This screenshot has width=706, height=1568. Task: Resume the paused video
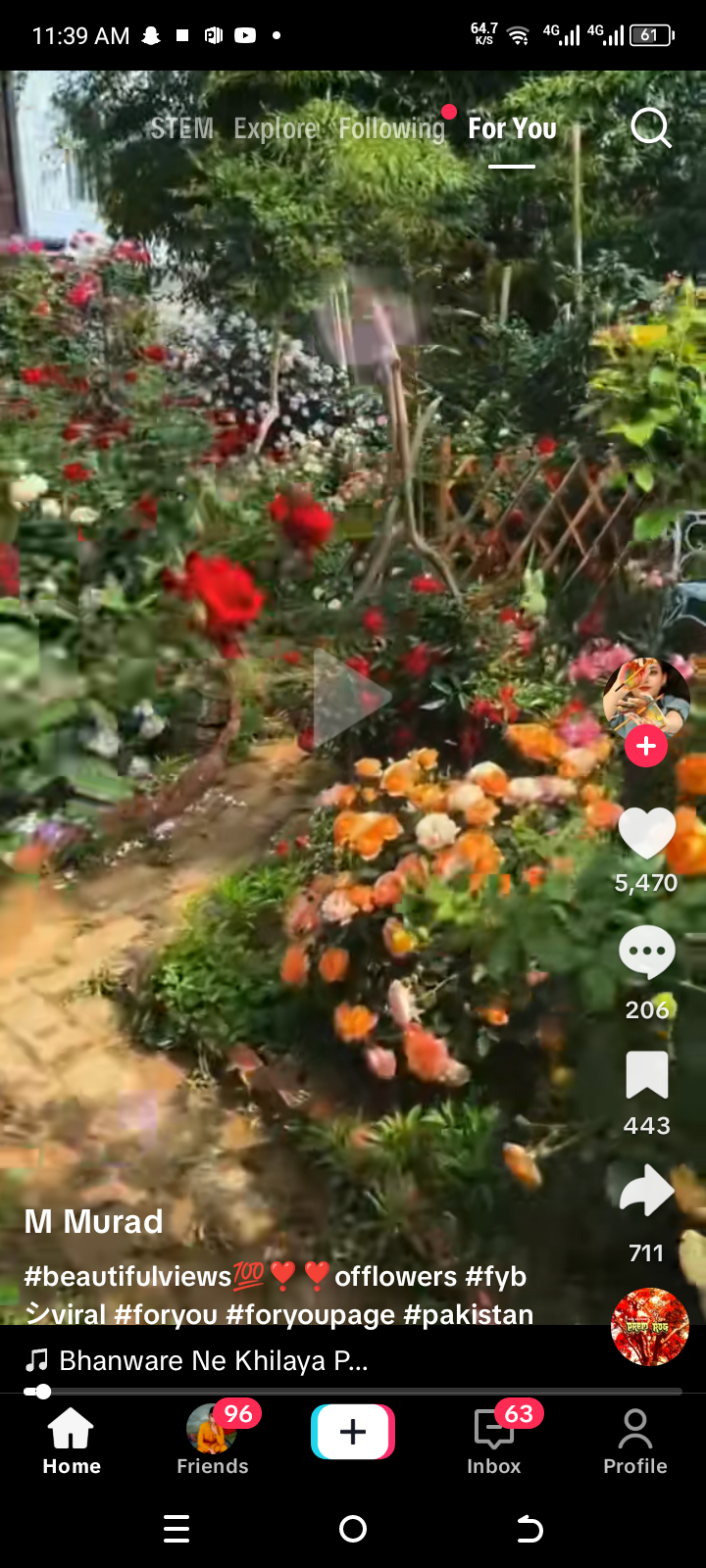(352, 698)
